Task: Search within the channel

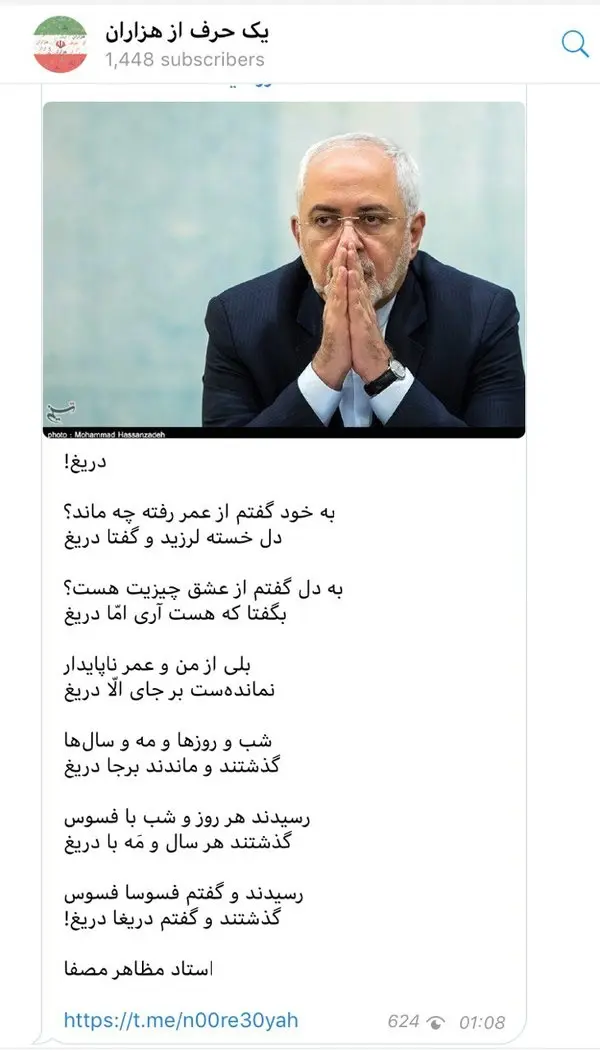Action: pos(575,44)
